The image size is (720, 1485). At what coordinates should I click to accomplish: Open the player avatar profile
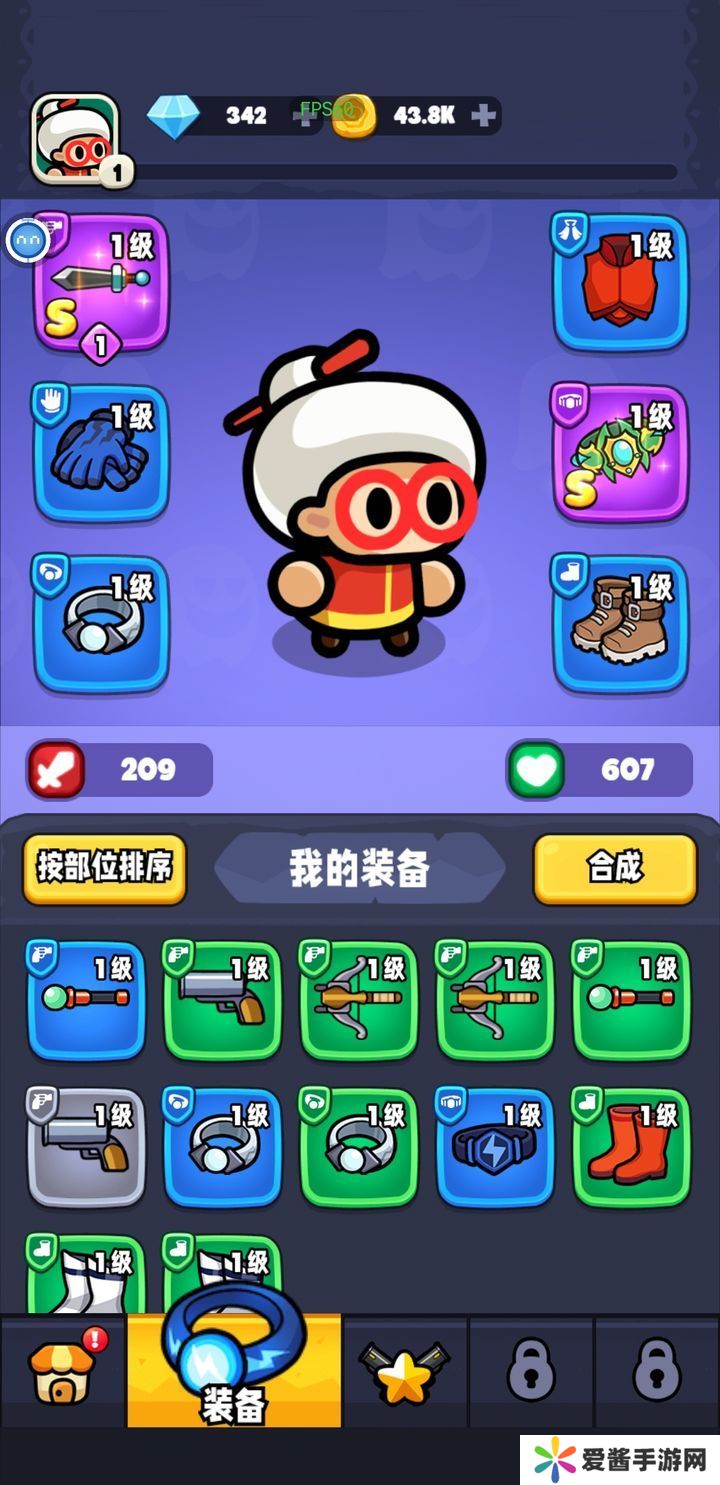[x=75, y=138]
